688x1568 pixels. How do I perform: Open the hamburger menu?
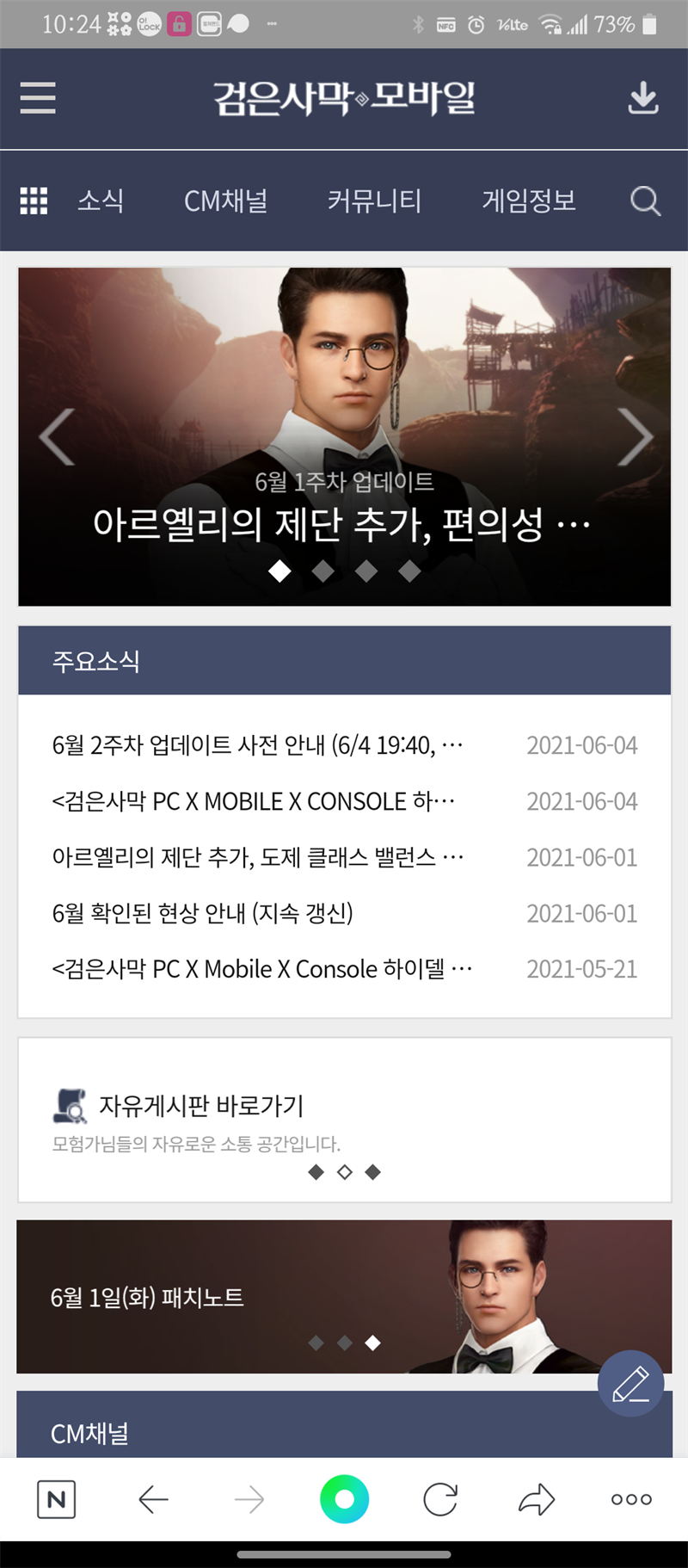click(x=38, y=98)
